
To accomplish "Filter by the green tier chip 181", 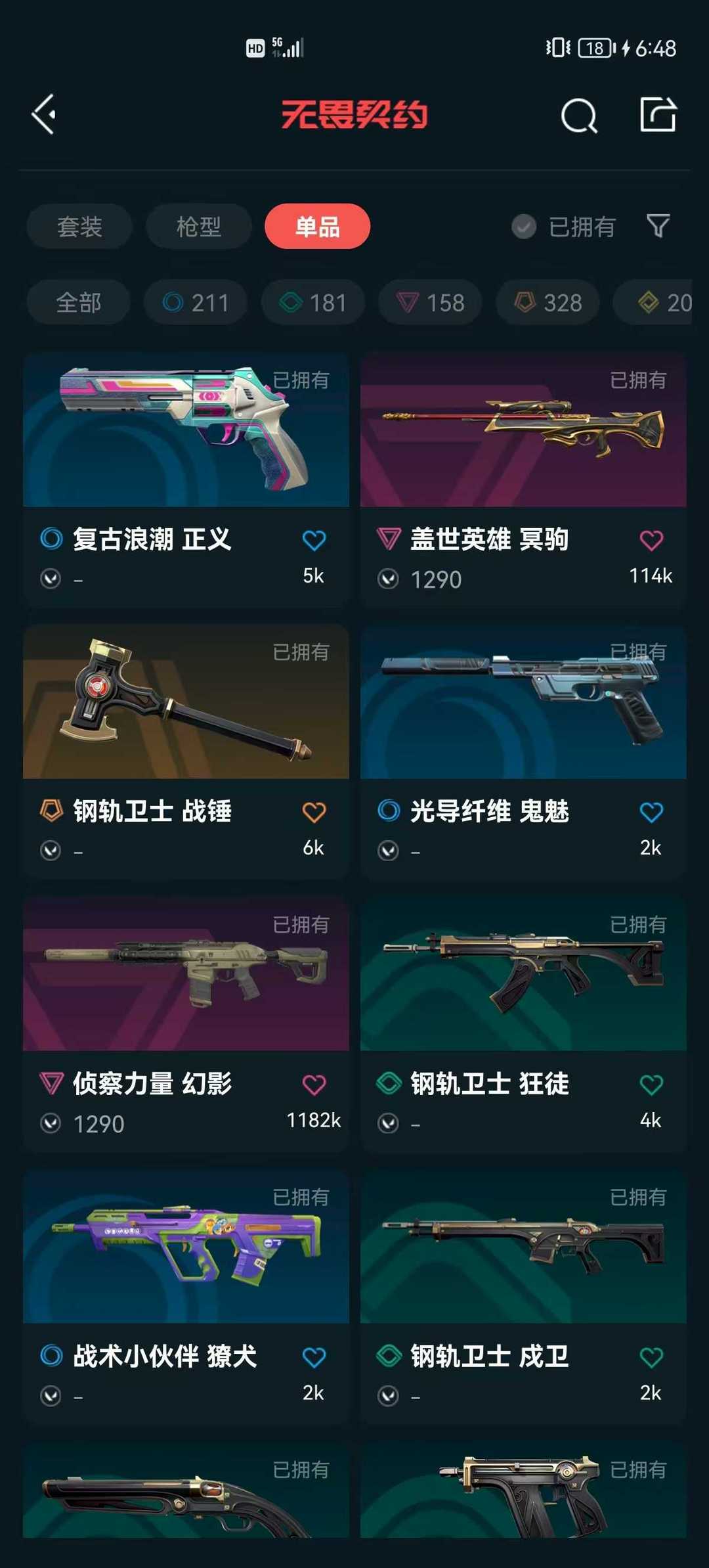I will pyautogui.click(x=312, y=302).
